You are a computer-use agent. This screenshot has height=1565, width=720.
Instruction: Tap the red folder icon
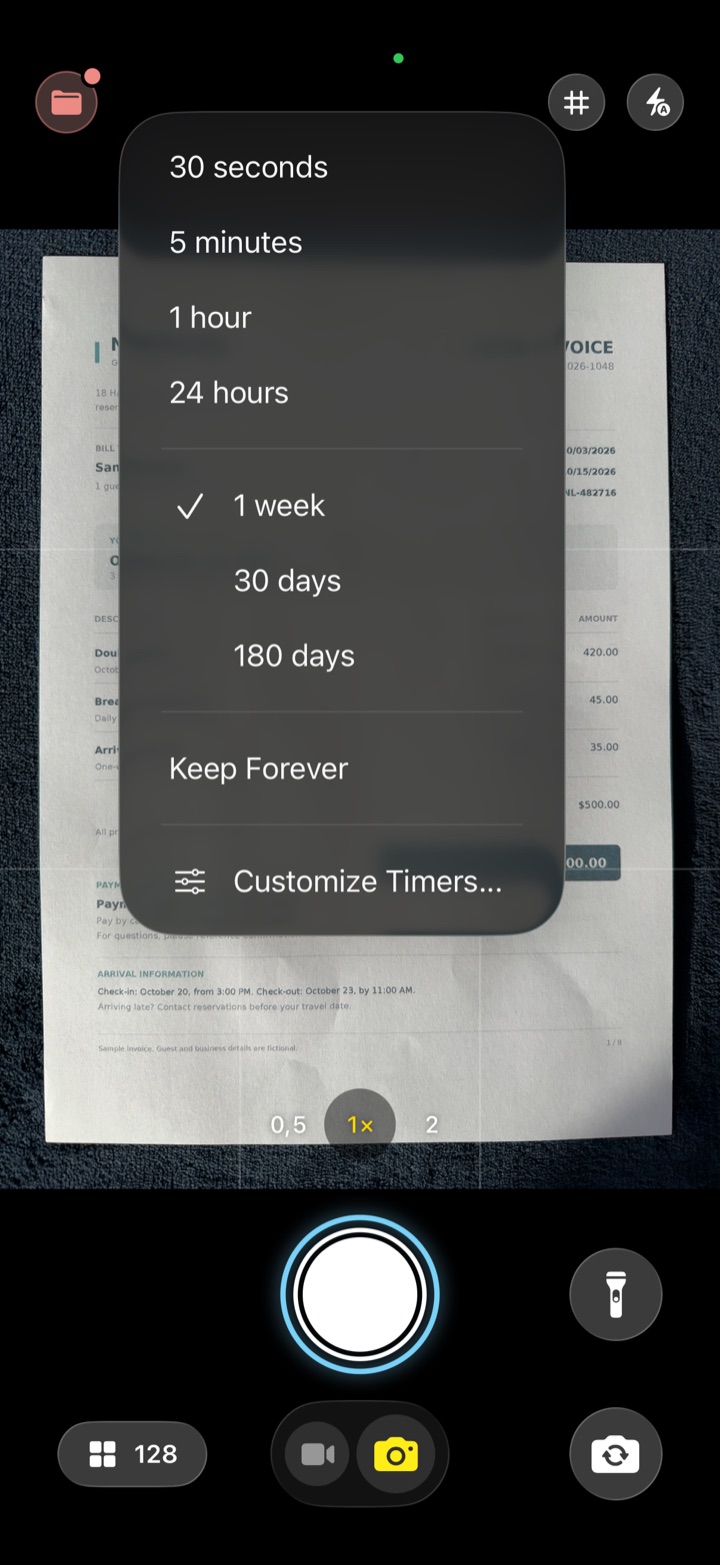66,102
